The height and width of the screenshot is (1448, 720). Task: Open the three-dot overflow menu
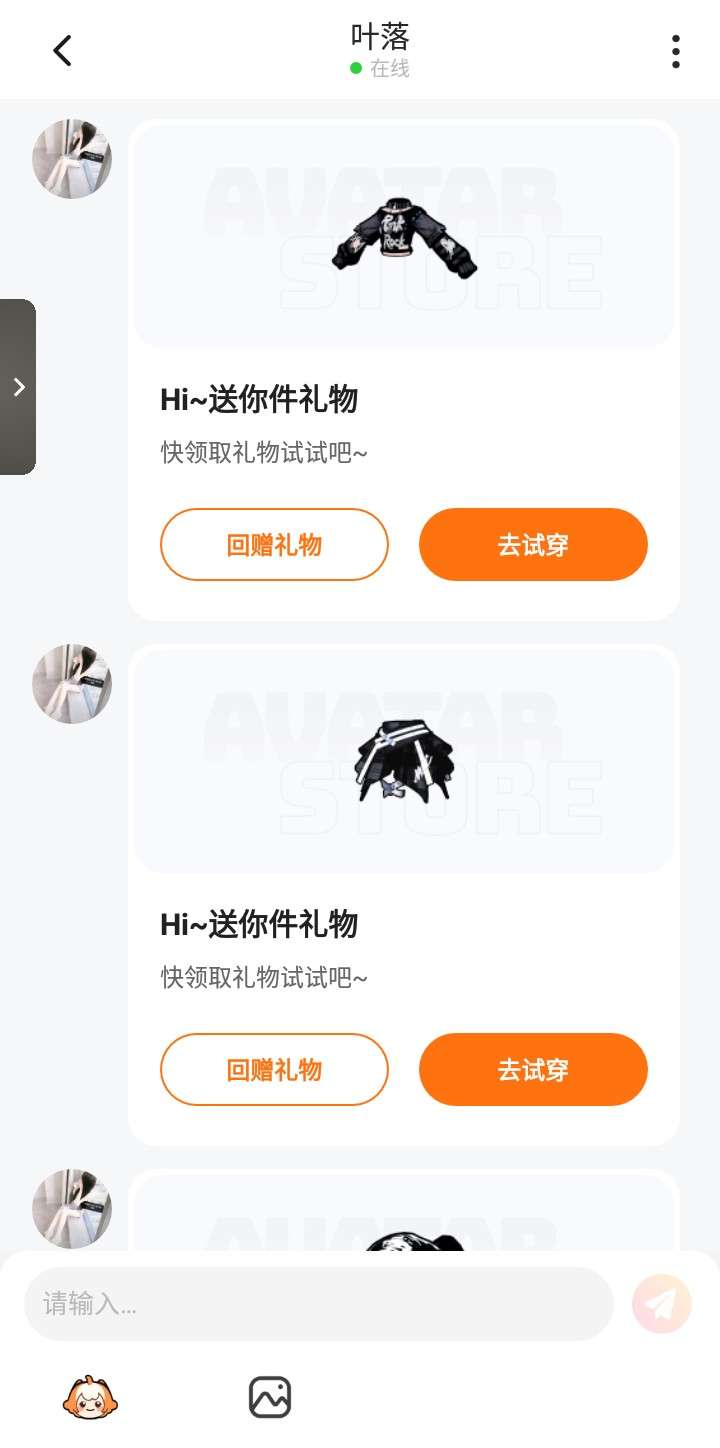click(x=676, y=52)
